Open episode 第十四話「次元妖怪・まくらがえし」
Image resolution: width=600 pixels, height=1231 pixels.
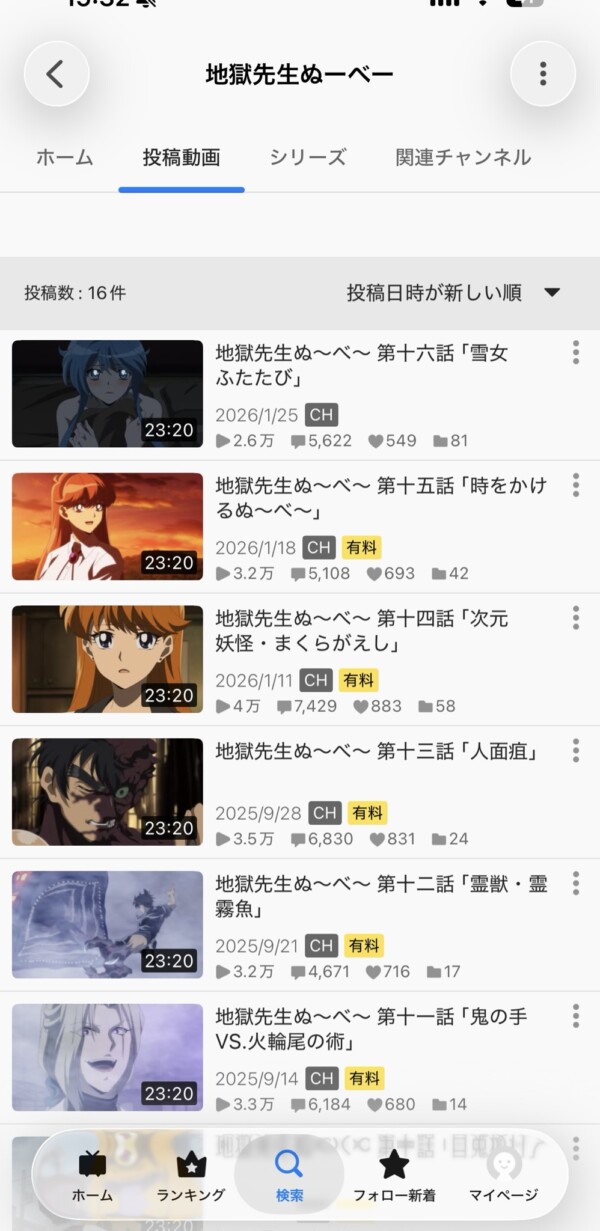[300, 659]
